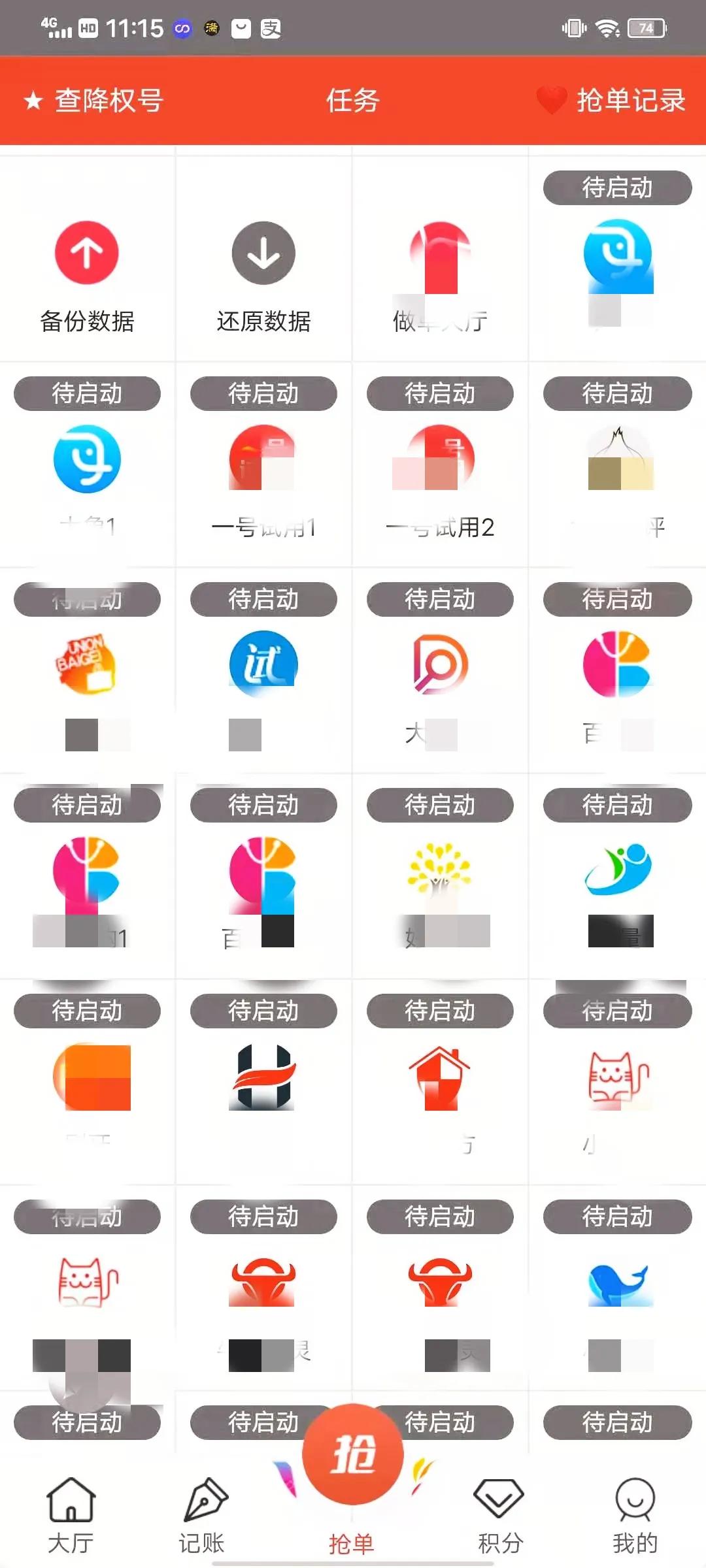The image size is (706, 1568).
Task: Open the blue whale app icon
Action: point(618,1281)
